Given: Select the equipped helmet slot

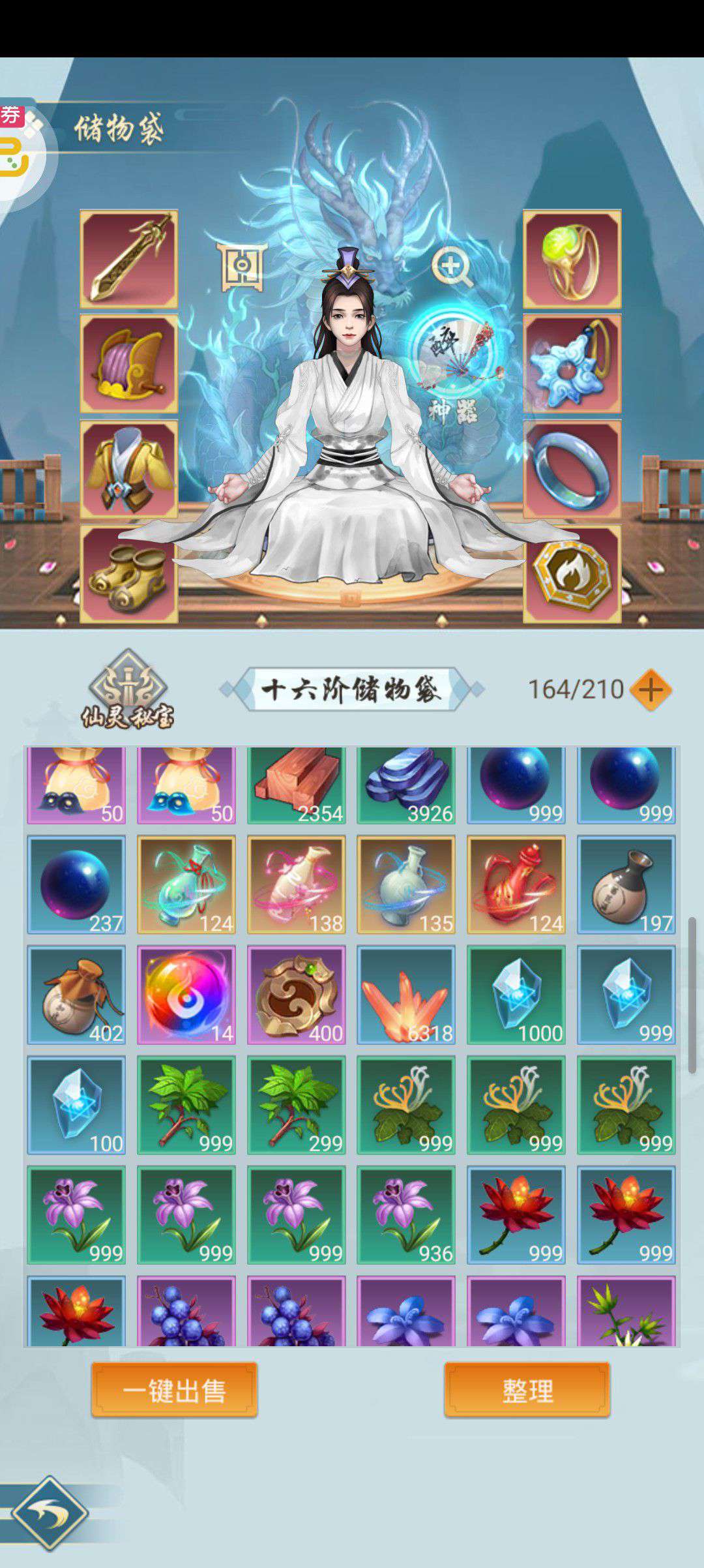Looking at the screenshot, I should tap(129, 363).
